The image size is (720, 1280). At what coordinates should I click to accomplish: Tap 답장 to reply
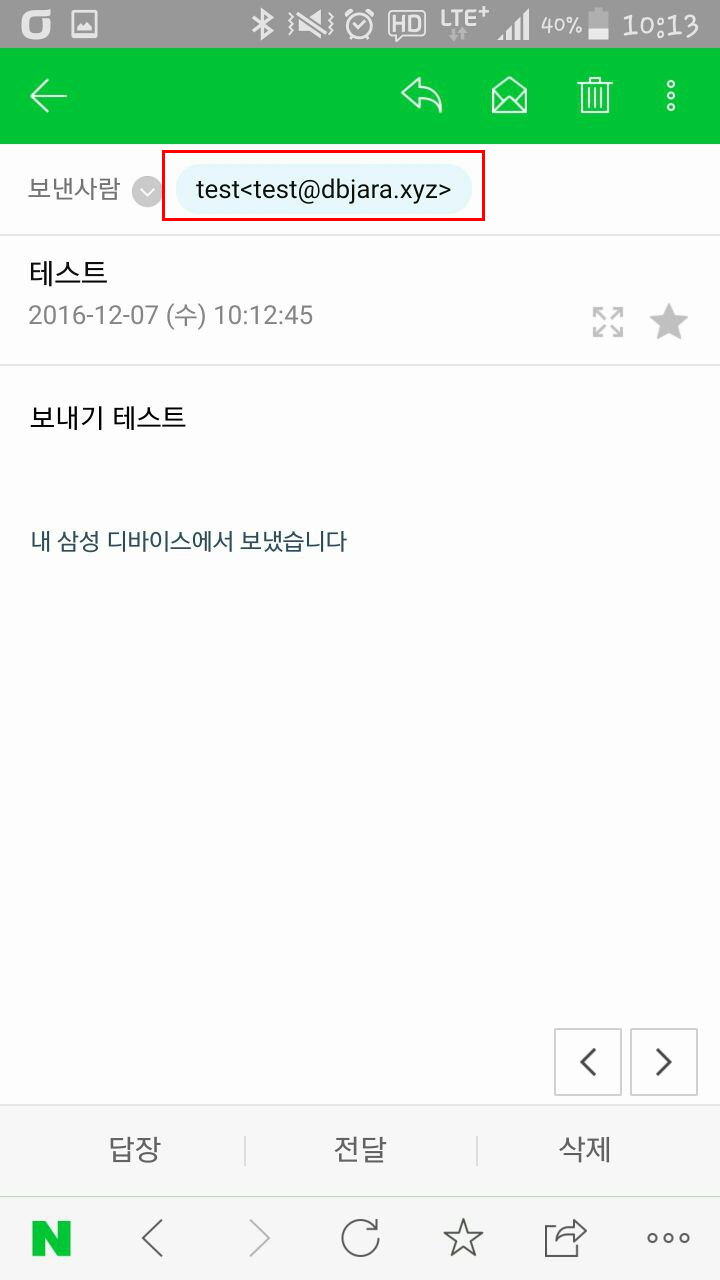click(135, 1150)
